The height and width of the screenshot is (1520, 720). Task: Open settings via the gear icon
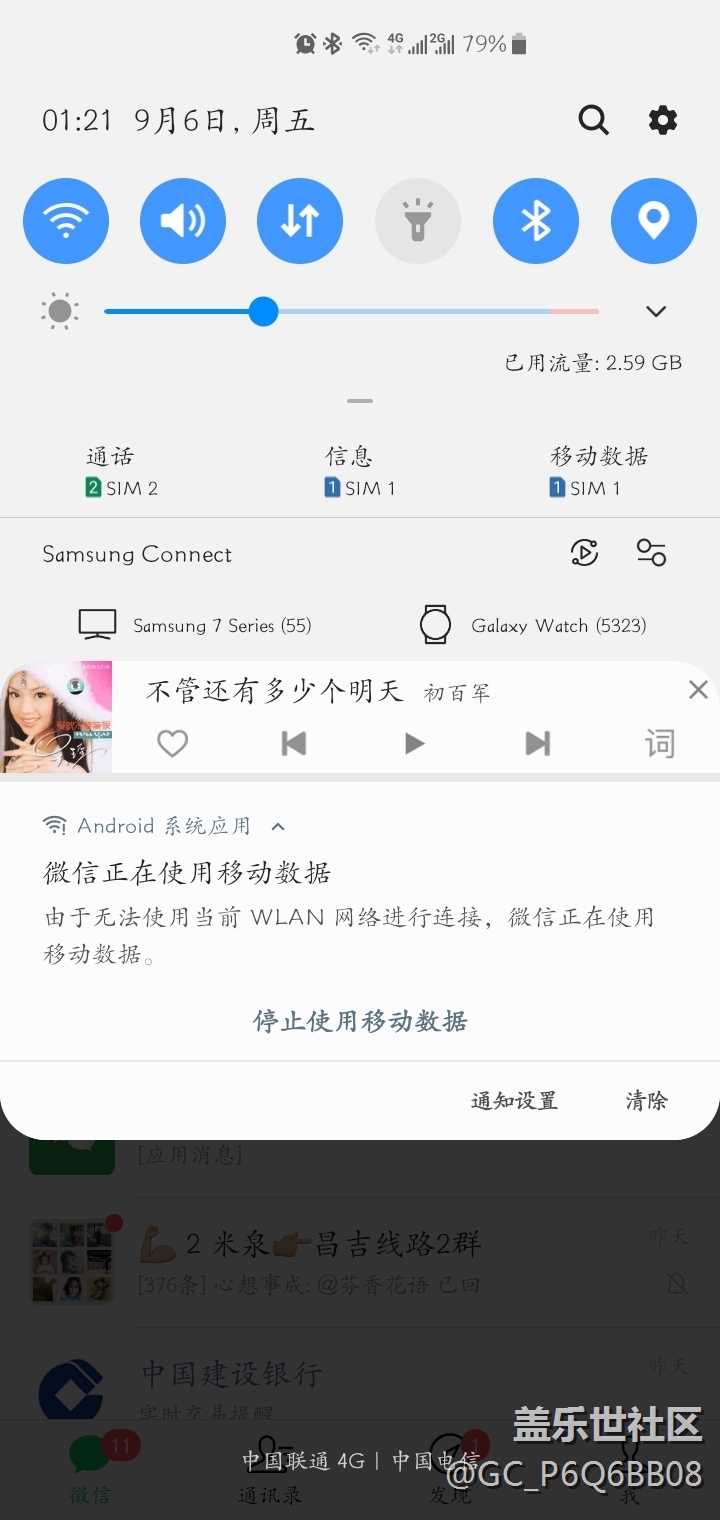point(662,121)
